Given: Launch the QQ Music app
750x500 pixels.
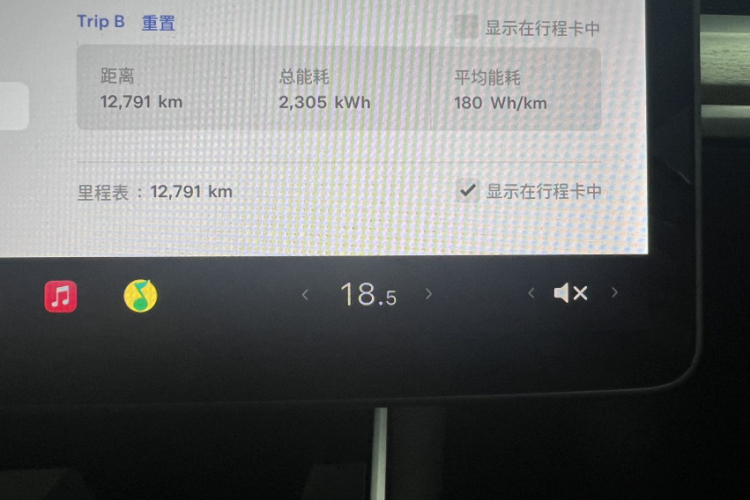Looking at the screenshot, I should [140, 295].
